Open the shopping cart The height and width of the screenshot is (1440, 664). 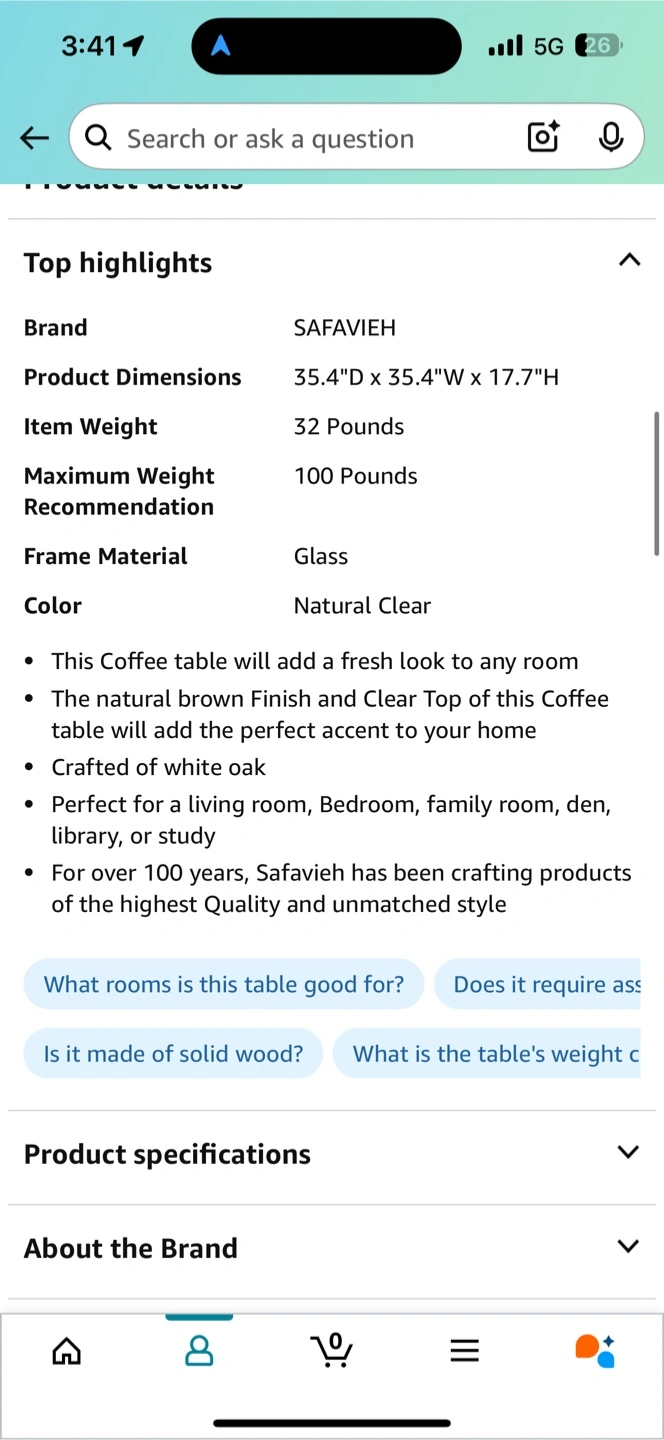[332, 1350]
